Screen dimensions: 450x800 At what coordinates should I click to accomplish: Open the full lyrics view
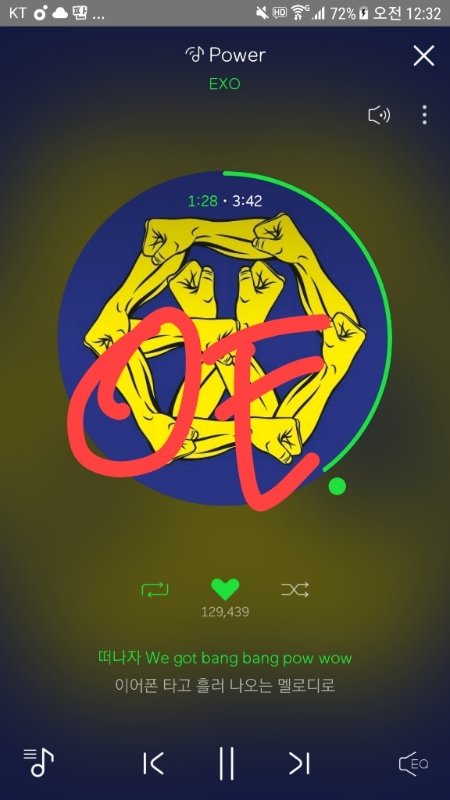point(225,671)
